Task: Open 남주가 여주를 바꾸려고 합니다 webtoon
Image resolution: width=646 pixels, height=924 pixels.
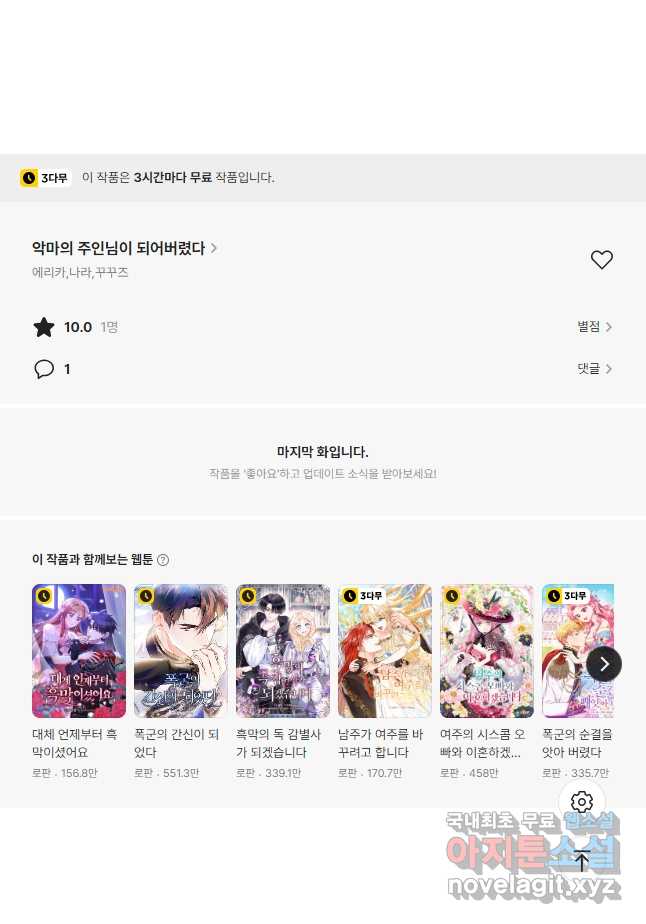Action: pyautogui.click(x=385, y=651)
